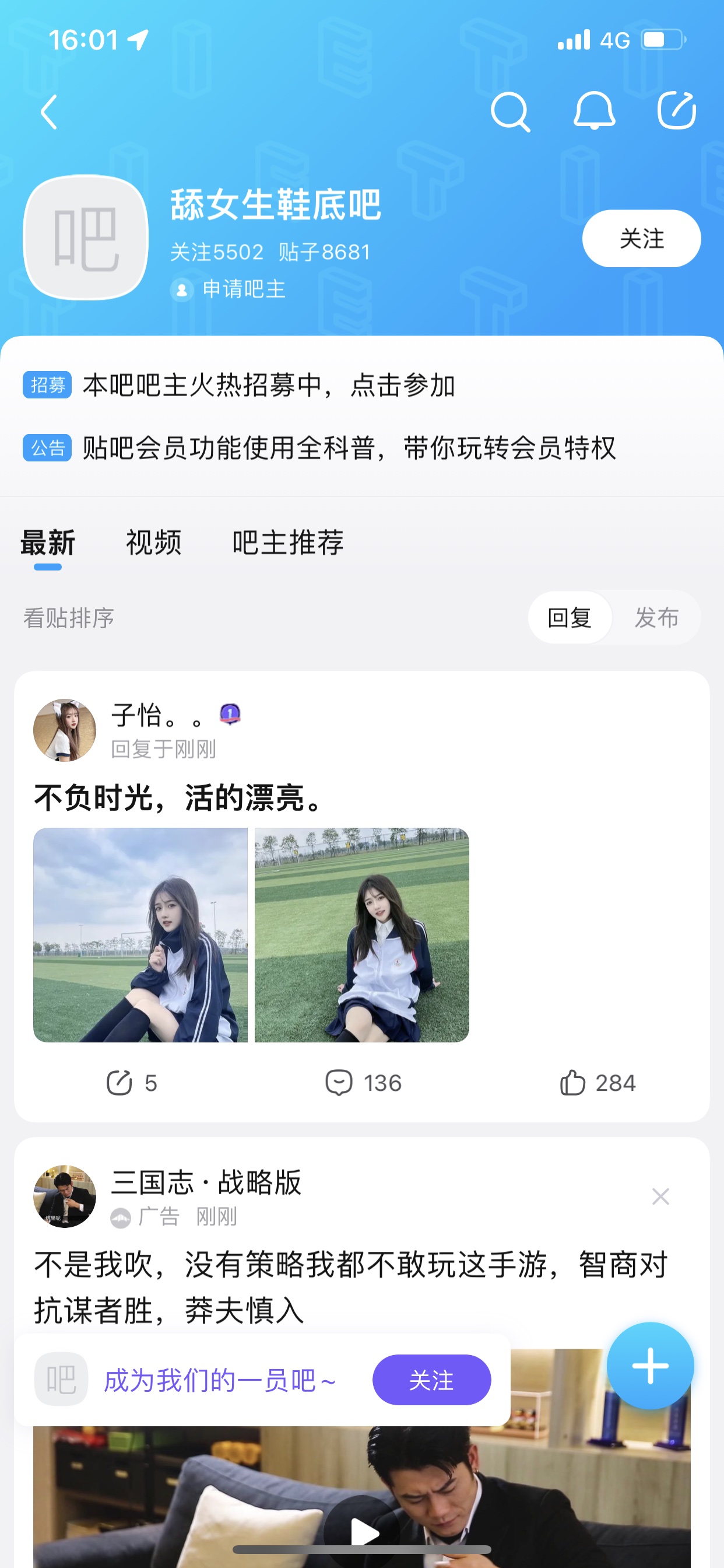Select the 最新 tab
724x1568 pixels.
[47, 542]
